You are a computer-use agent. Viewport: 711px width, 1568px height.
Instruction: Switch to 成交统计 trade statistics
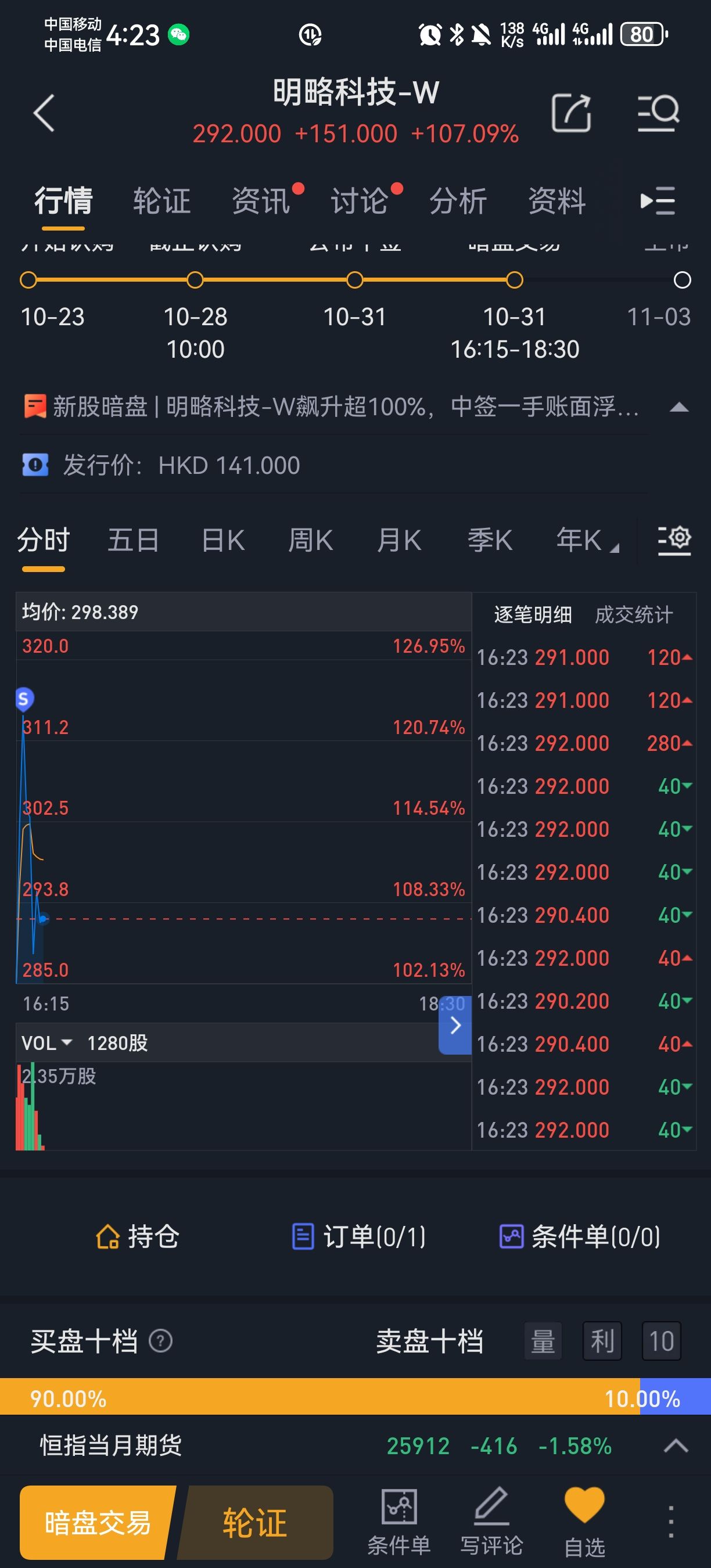pos(633,615)
